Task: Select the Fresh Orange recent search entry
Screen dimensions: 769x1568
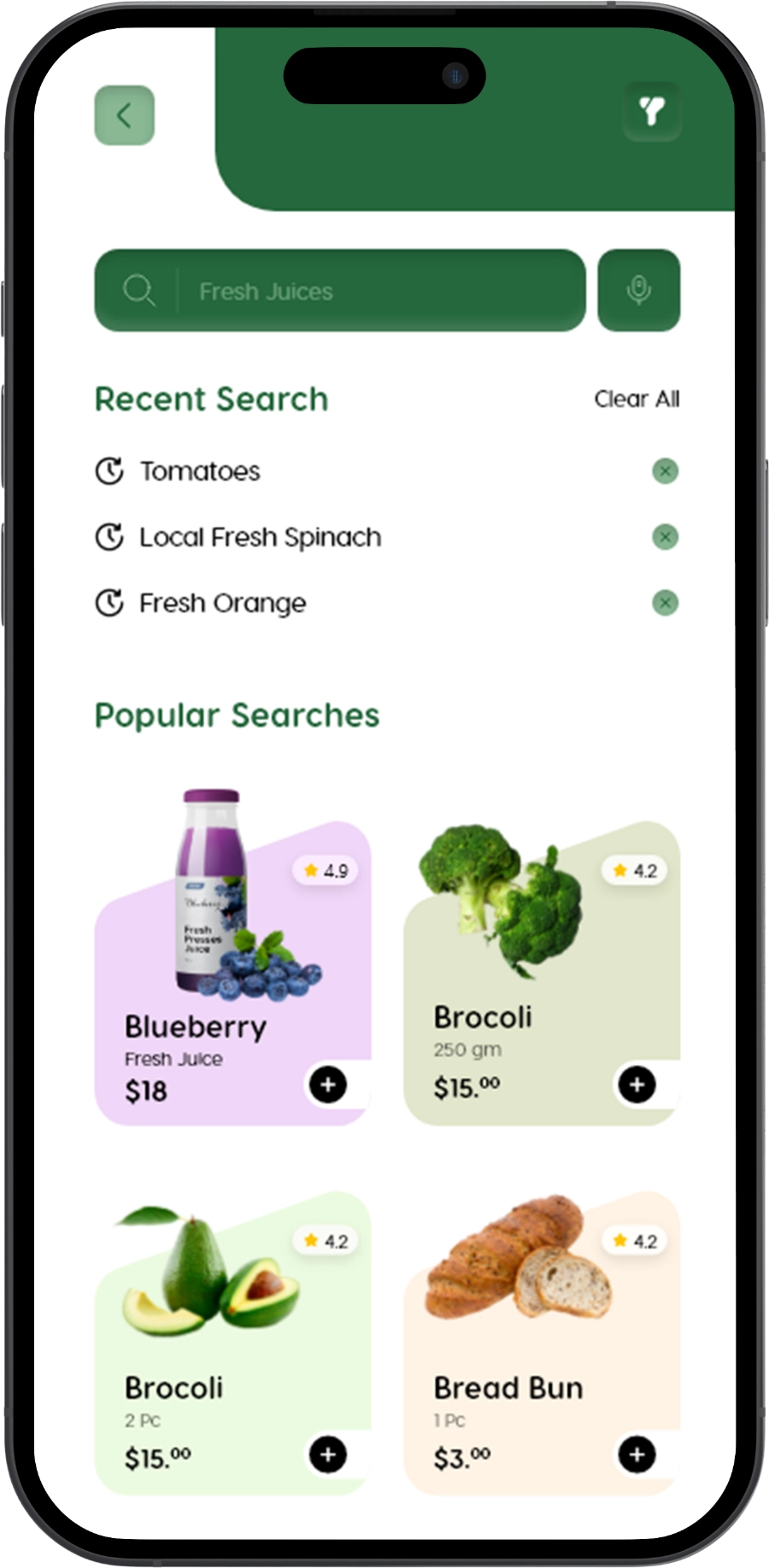Action: click(221, 603)
